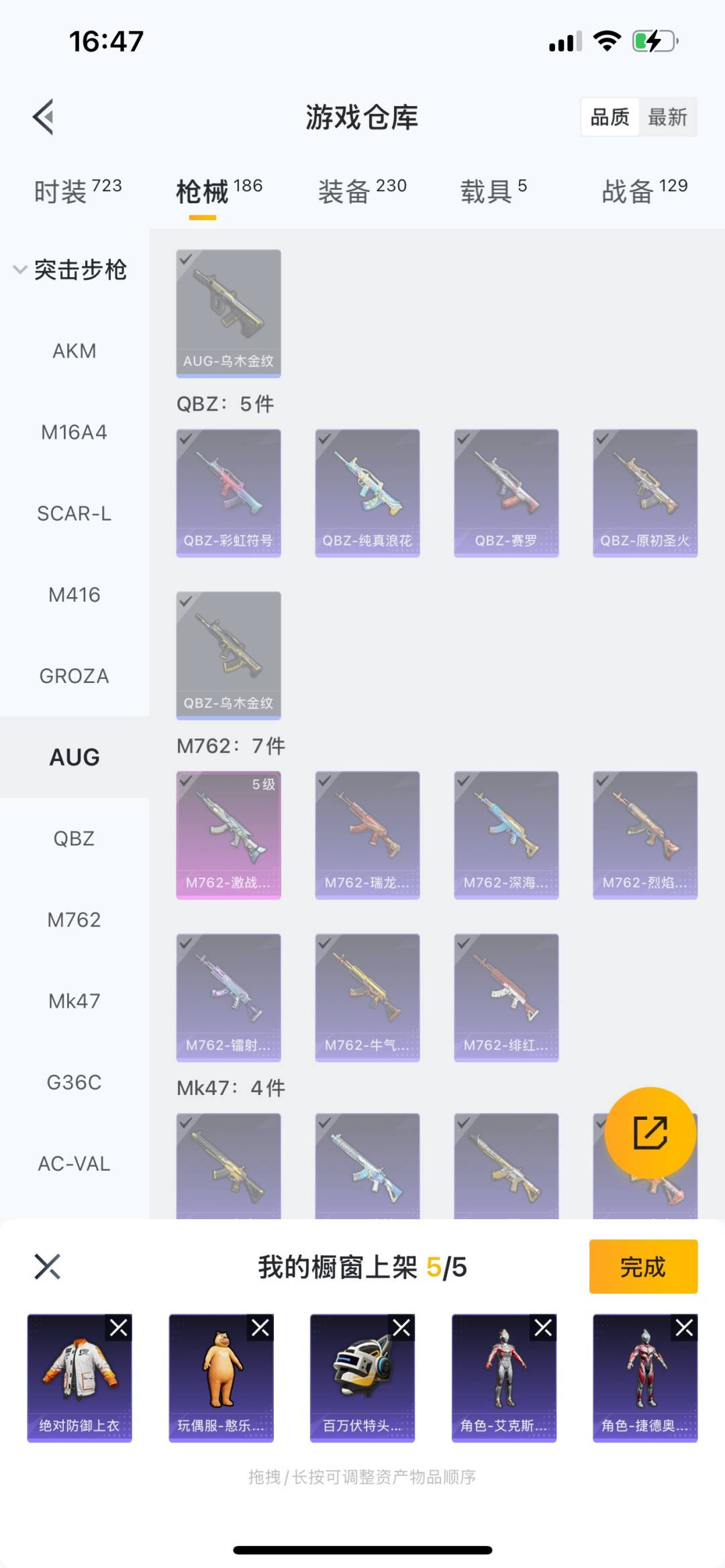Select the level 5 M762-激战 skin
This screenshot has height=1568, width=725.
tap(228, 835)
